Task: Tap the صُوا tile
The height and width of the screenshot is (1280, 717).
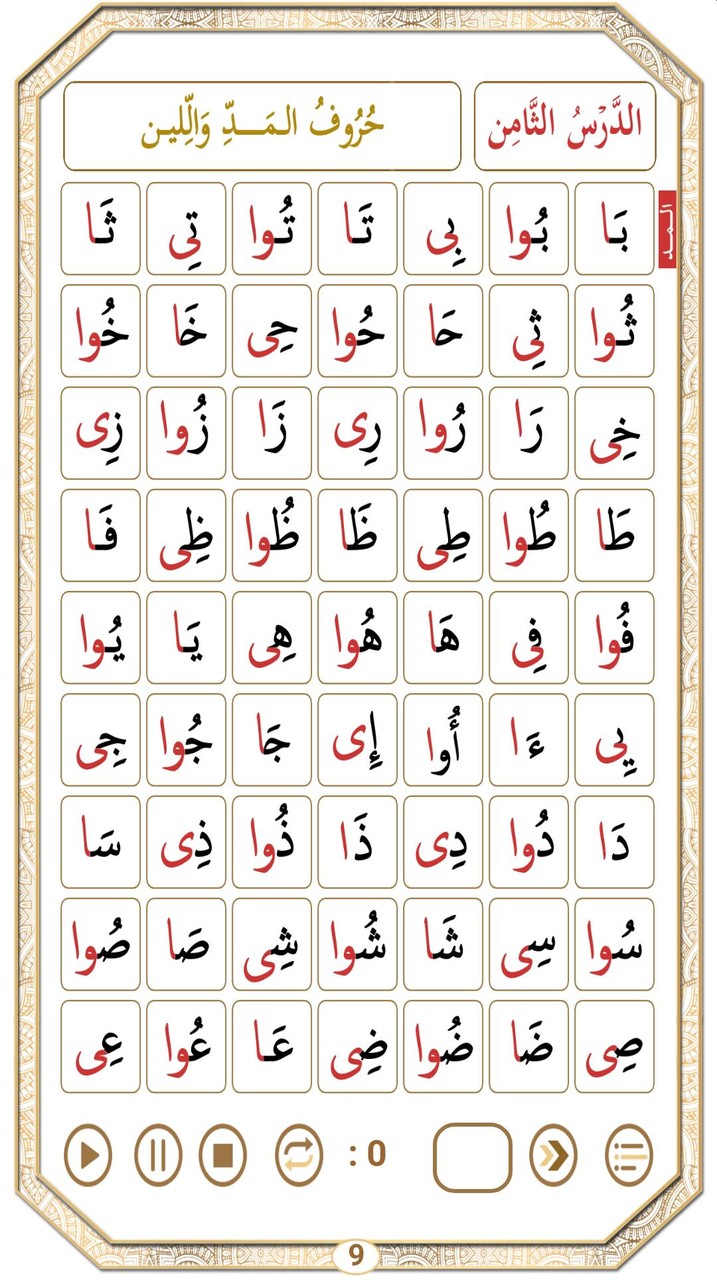Action: (100, 944)
